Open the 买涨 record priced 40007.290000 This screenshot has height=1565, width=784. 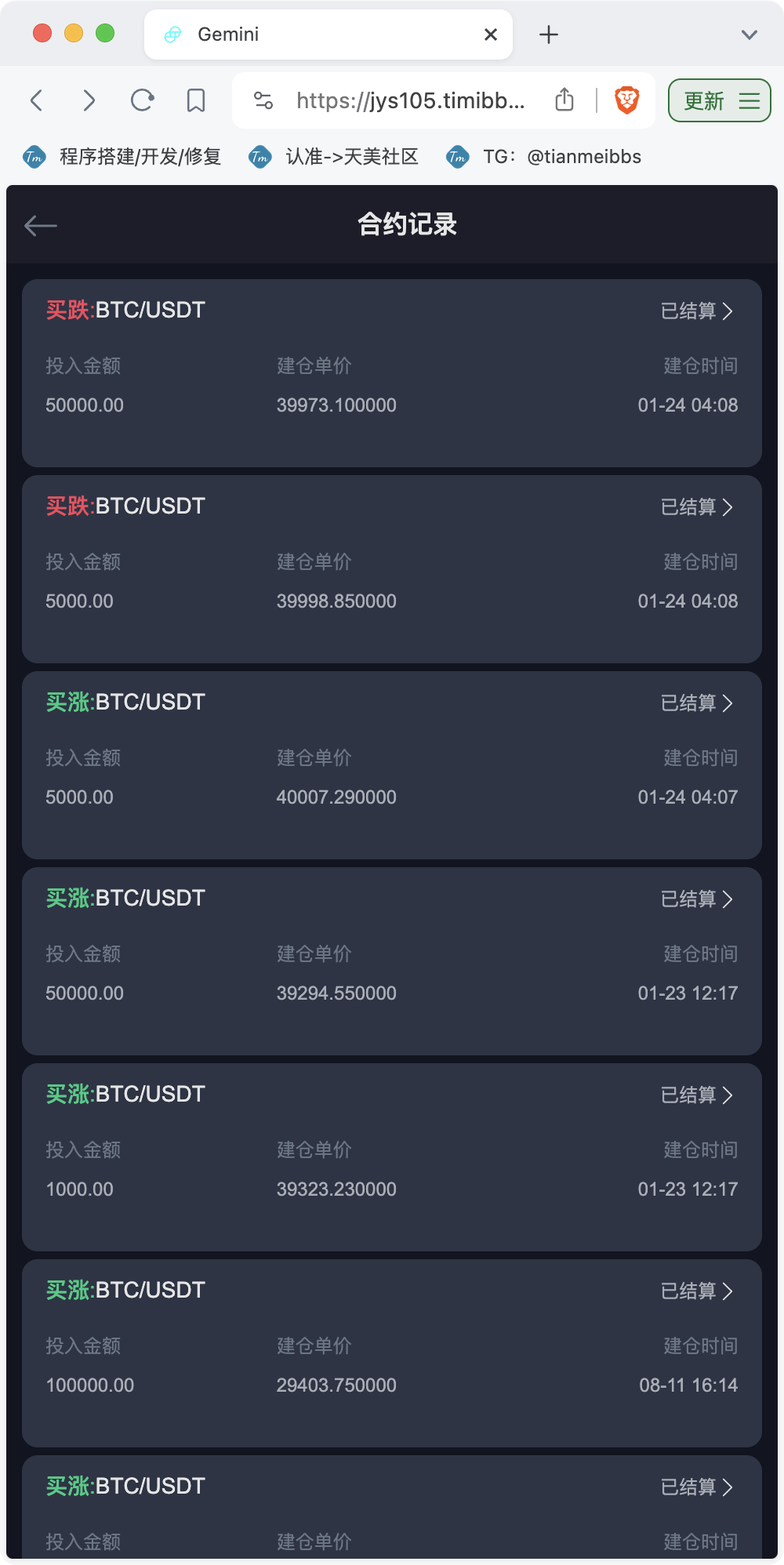pos(392,765)
